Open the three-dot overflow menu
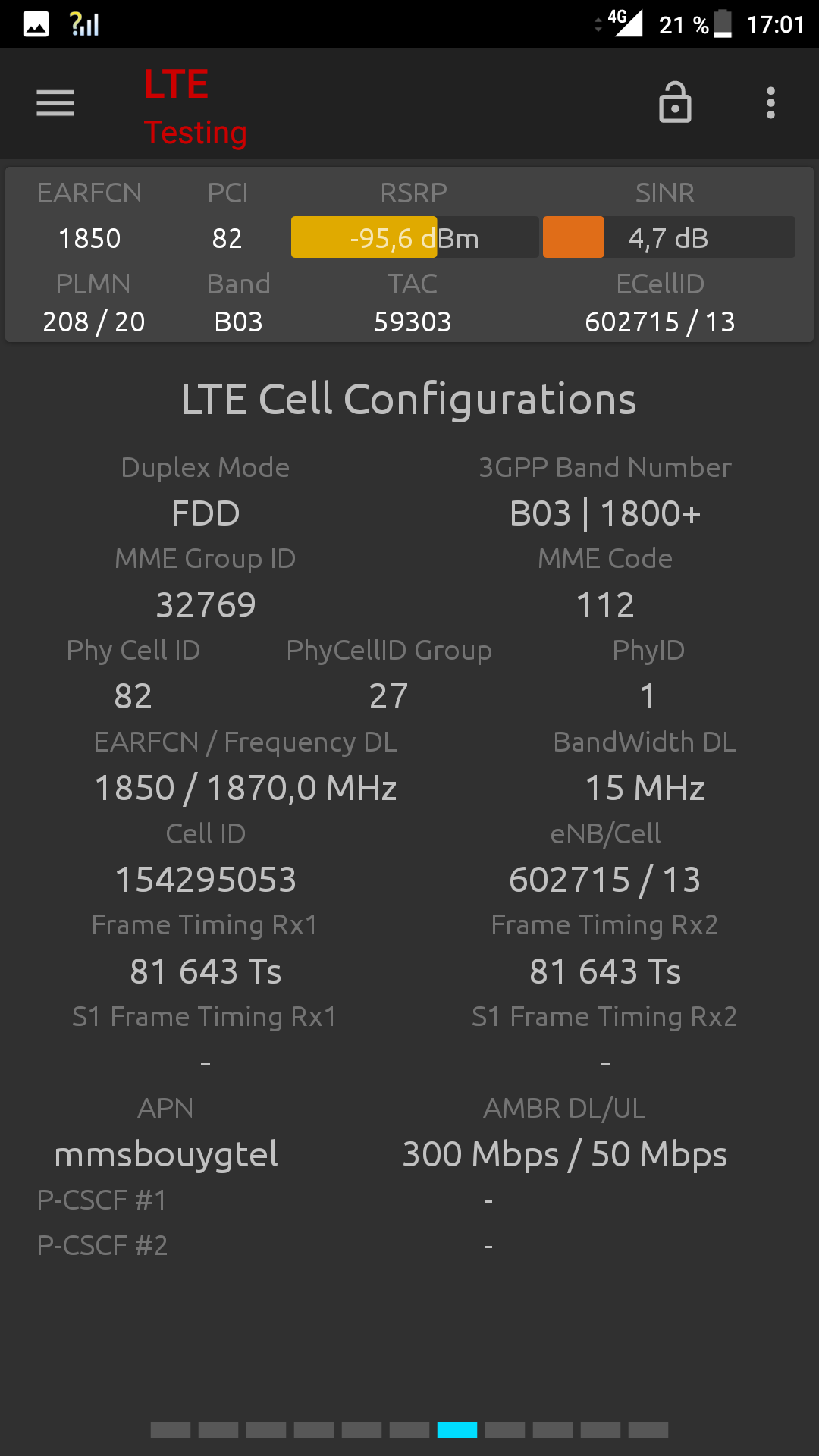The height and width of the screenshot is (1456, 819). 770,103
